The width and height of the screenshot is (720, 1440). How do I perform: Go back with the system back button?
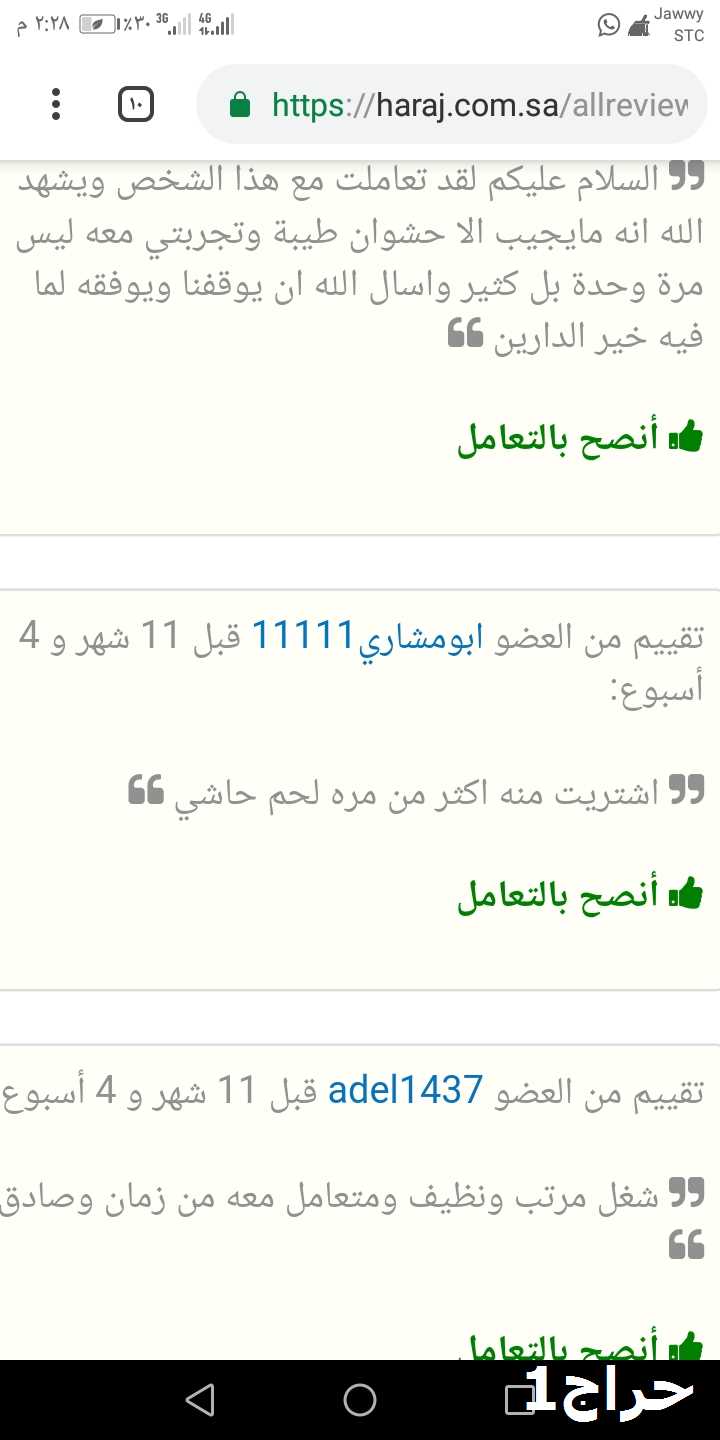tap(200, 1400)
